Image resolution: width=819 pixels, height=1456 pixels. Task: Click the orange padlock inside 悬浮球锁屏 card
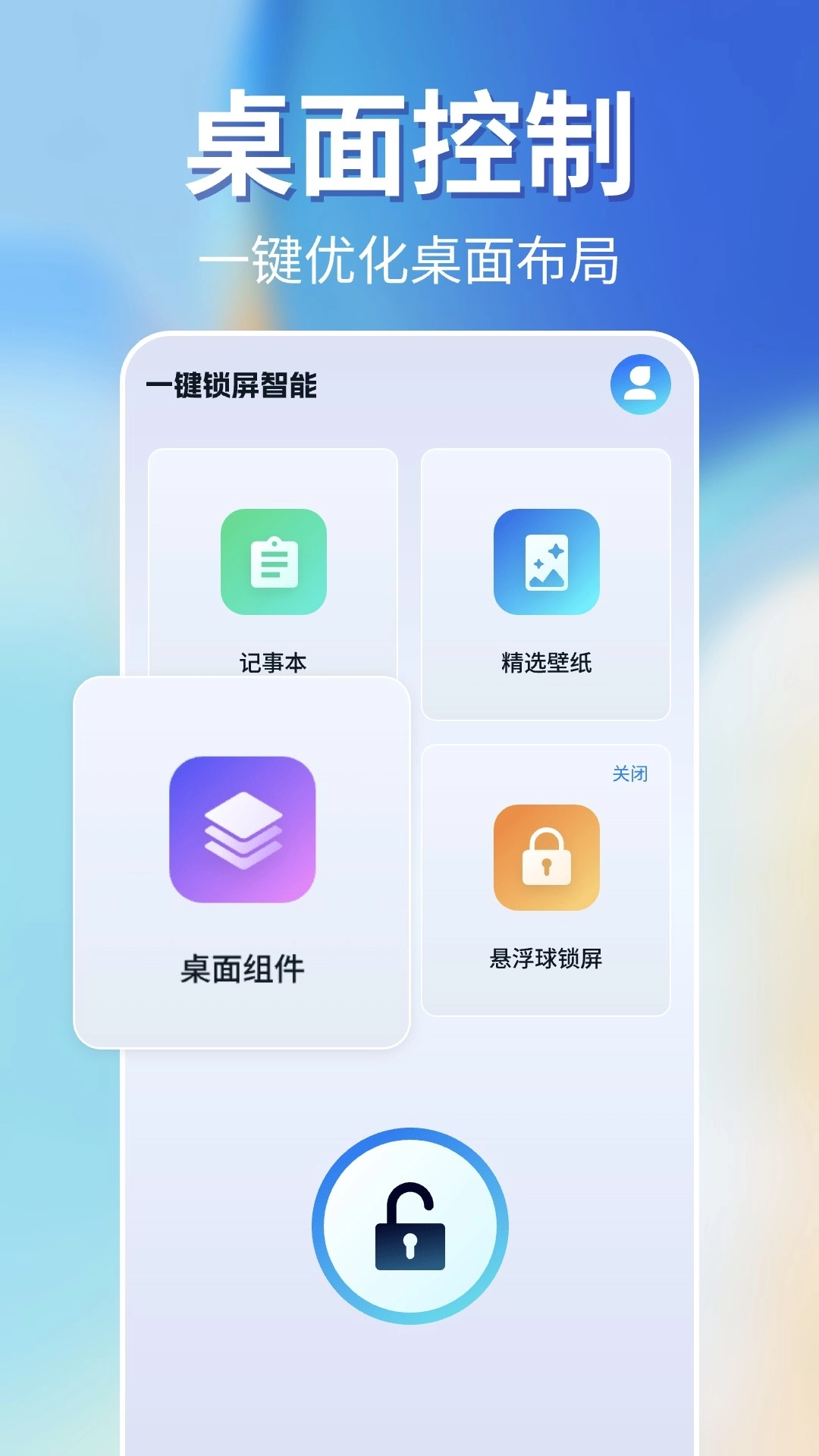545,857
